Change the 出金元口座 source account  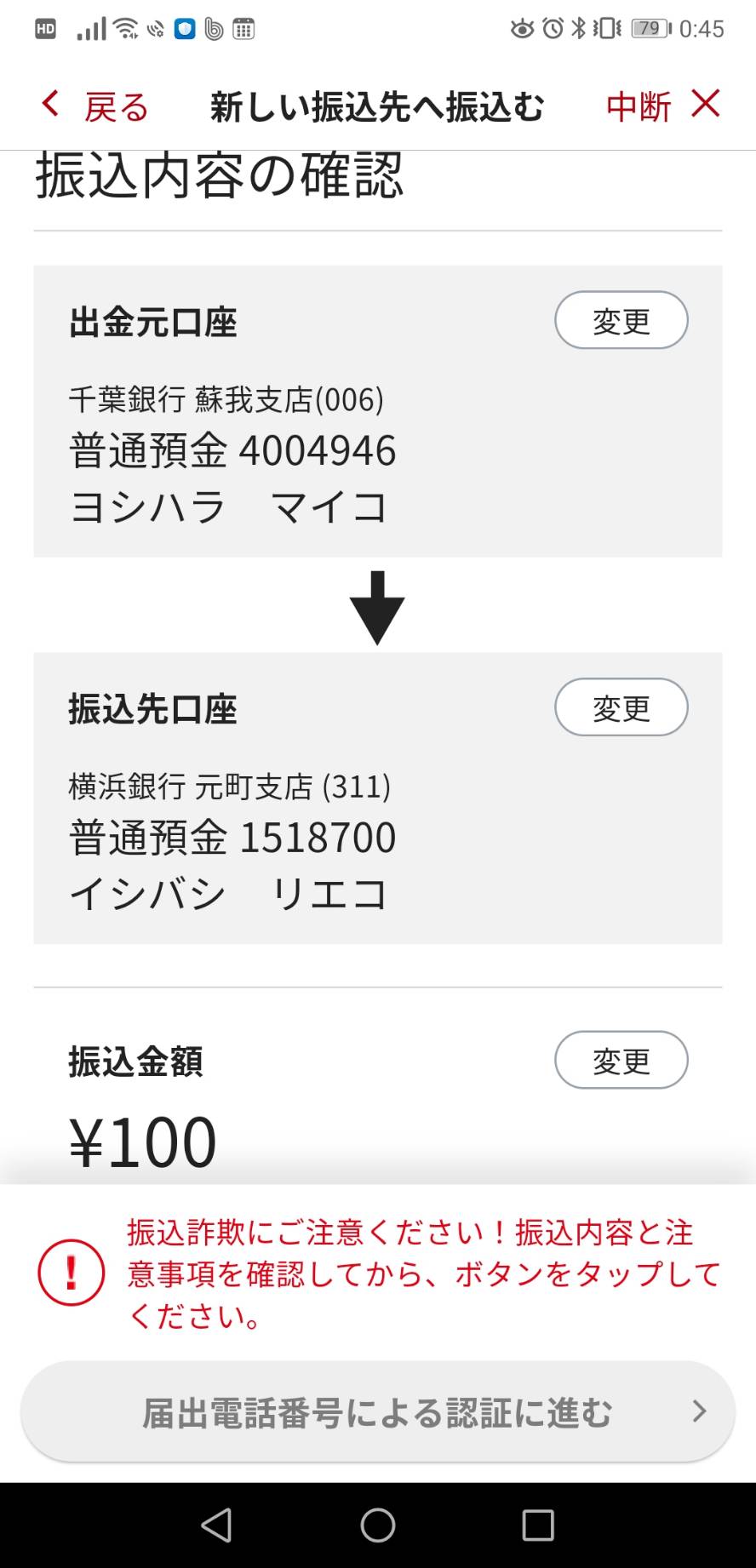tap(621, 320)
